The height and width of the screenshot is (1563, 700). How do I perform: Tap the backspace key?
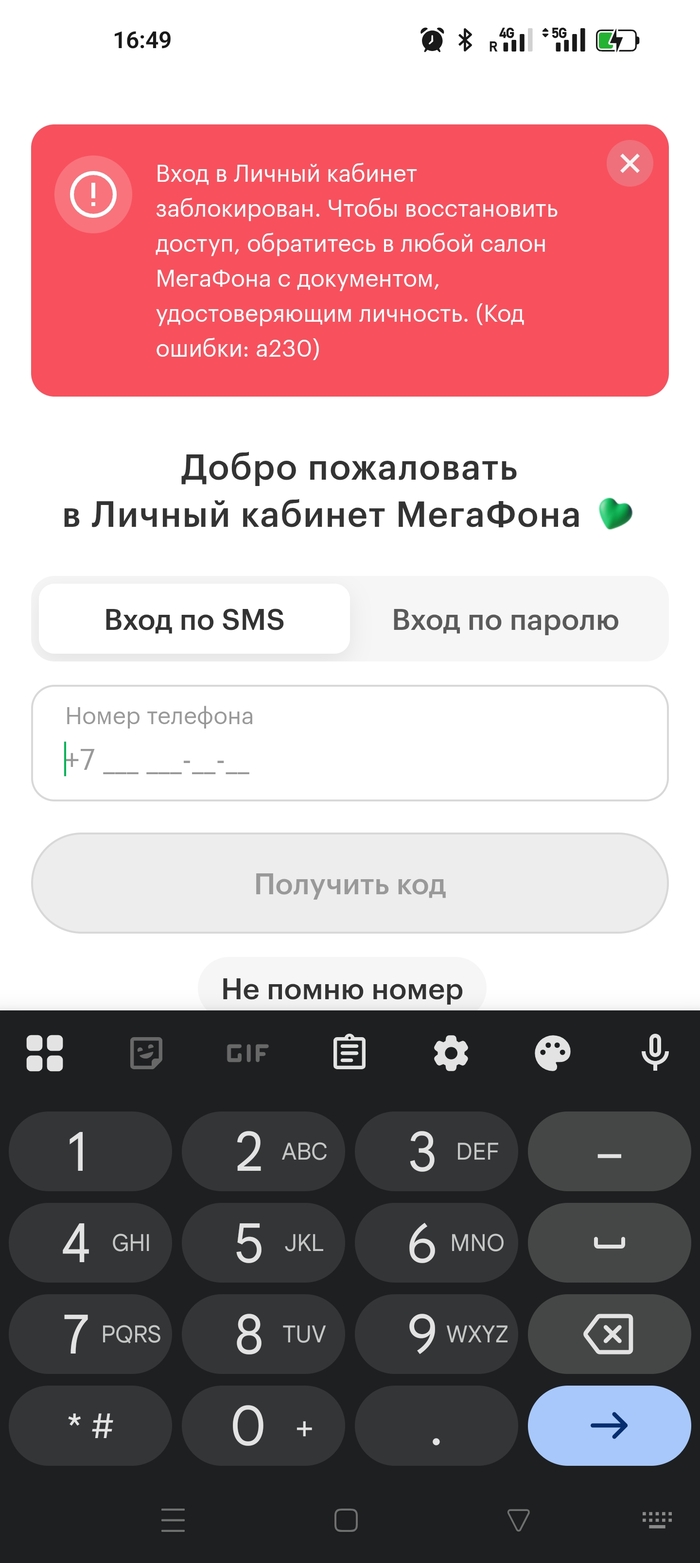point(609,1334)
